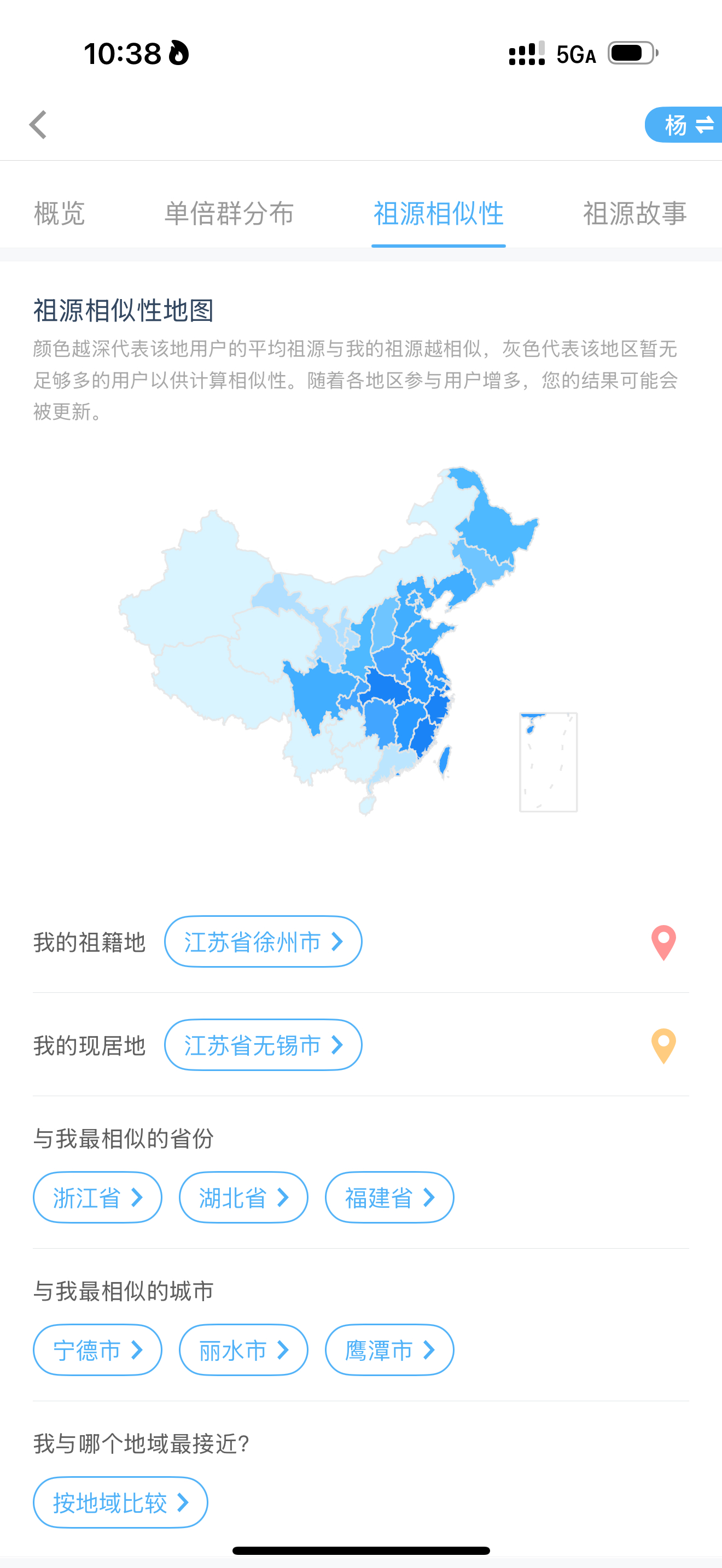Screen dimensions: 722x1568
Task: Switch to the 祖源故事 tab
Action: coord(634,214)
